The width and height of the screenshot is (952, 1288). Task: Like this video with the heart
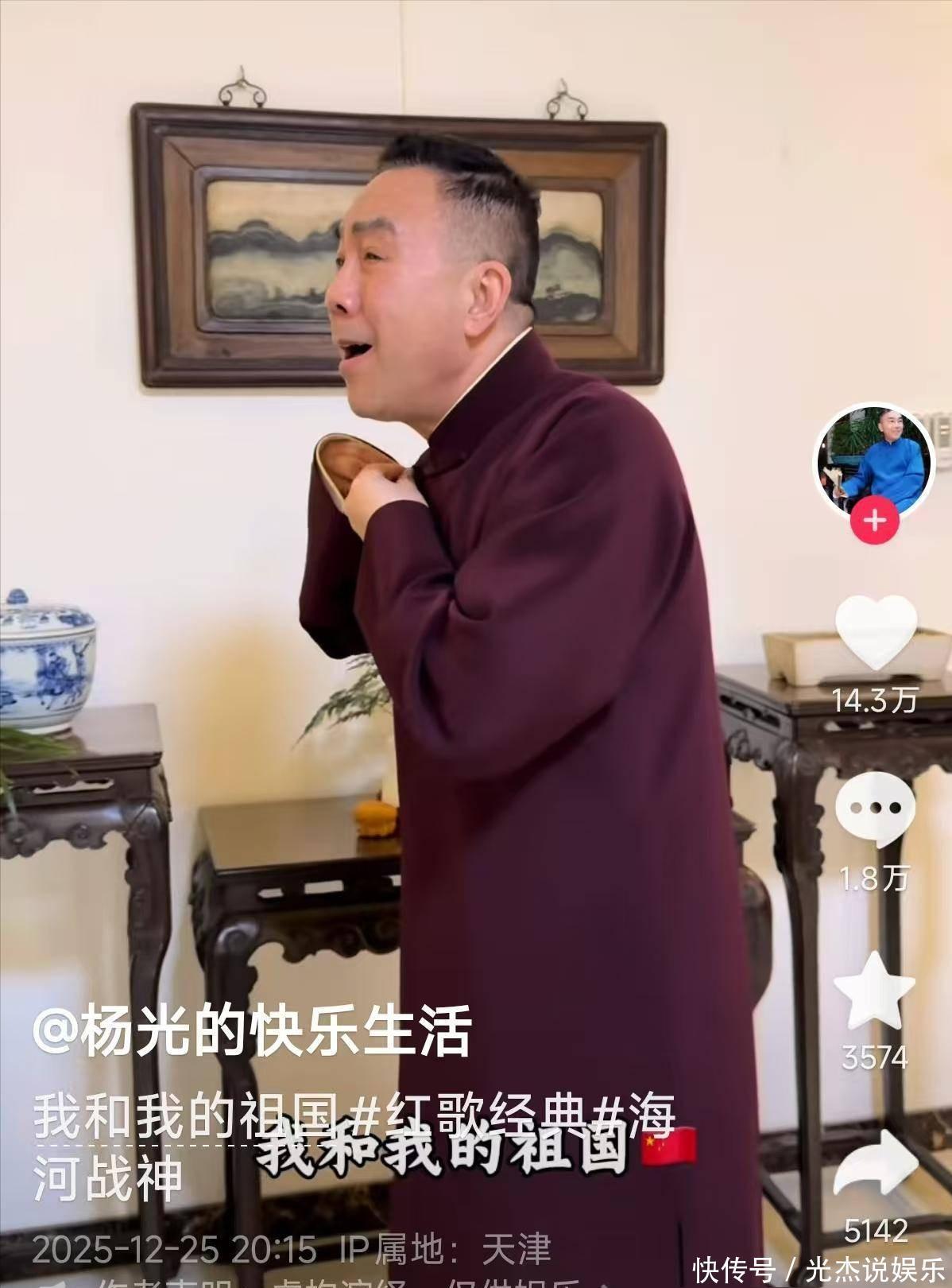(876, 632)
